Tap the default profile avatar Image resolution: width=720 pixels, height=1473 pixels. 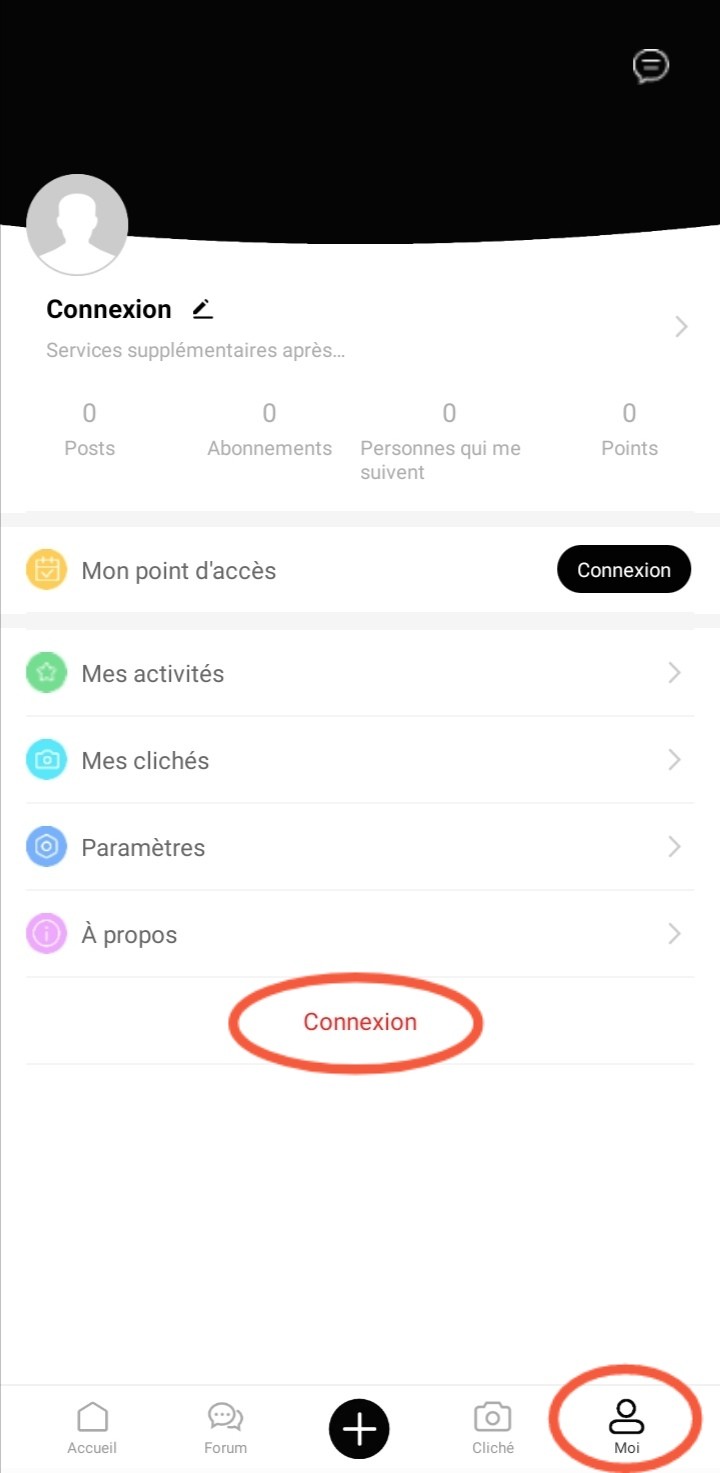click(x=77, y=225)
